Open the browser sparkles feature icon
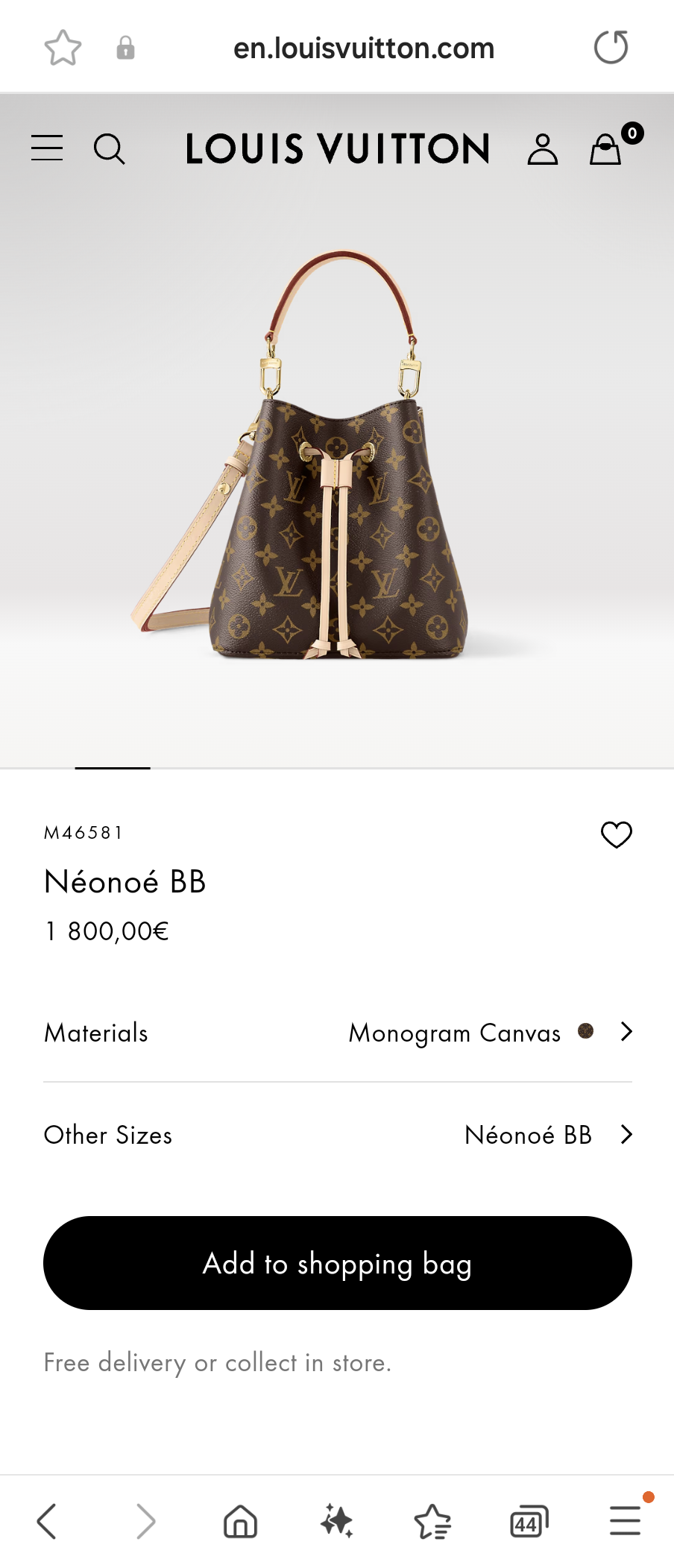The height and width of the screenshot is (1568, 674). pos(336,1521)
